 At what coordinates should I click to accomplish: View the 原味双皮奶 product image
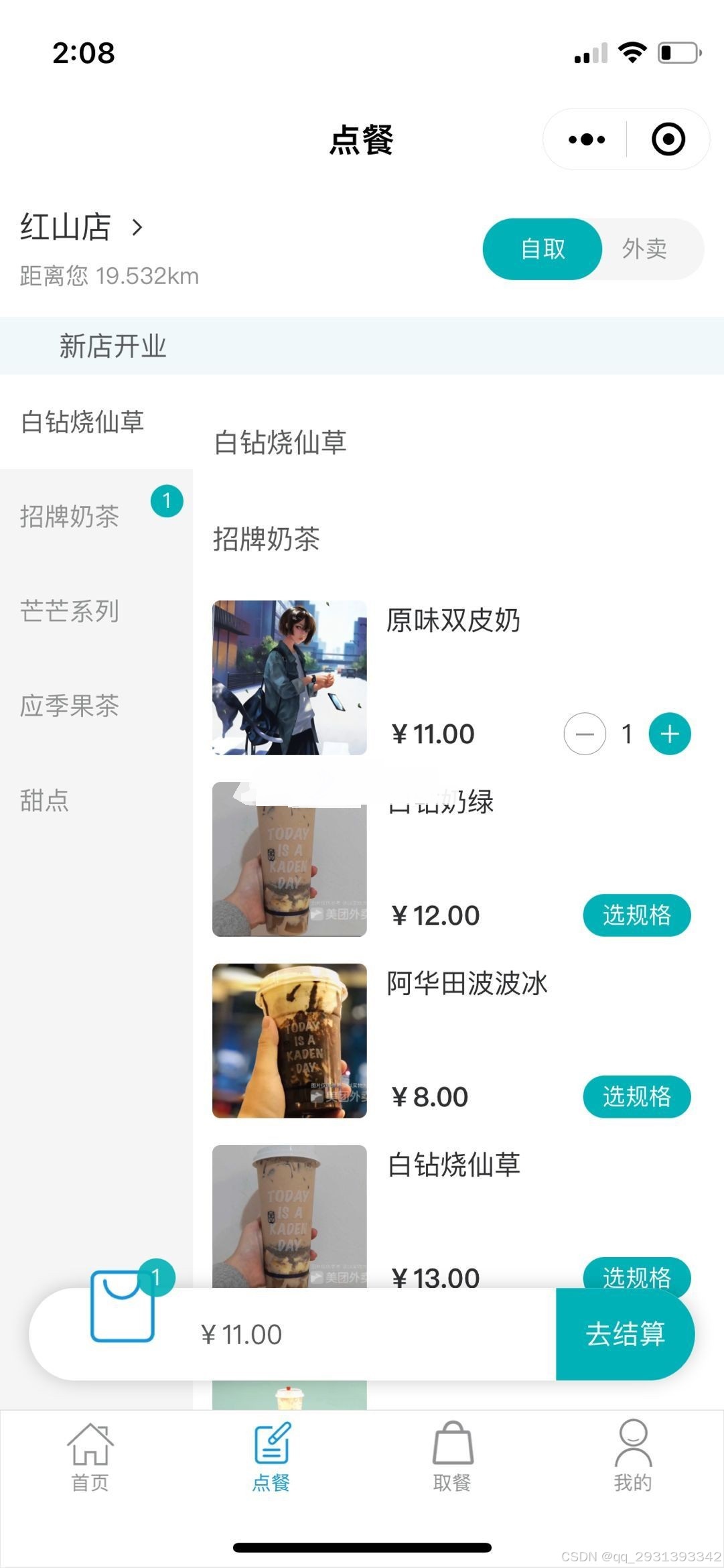pos(289,677)
